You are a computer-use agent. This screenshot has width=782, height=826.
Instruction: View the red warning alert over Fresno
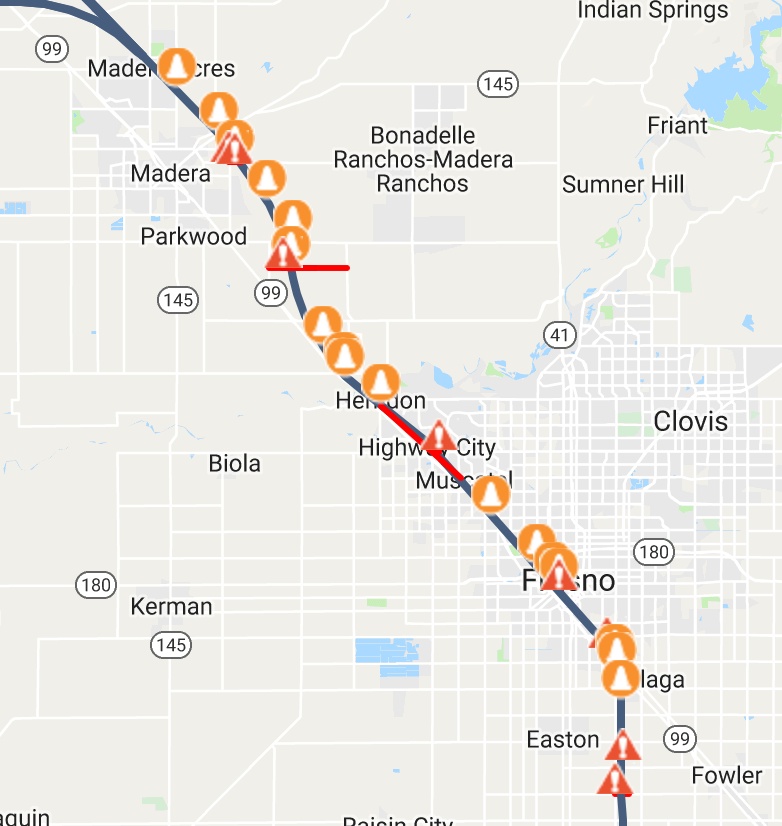click(559, 575)
